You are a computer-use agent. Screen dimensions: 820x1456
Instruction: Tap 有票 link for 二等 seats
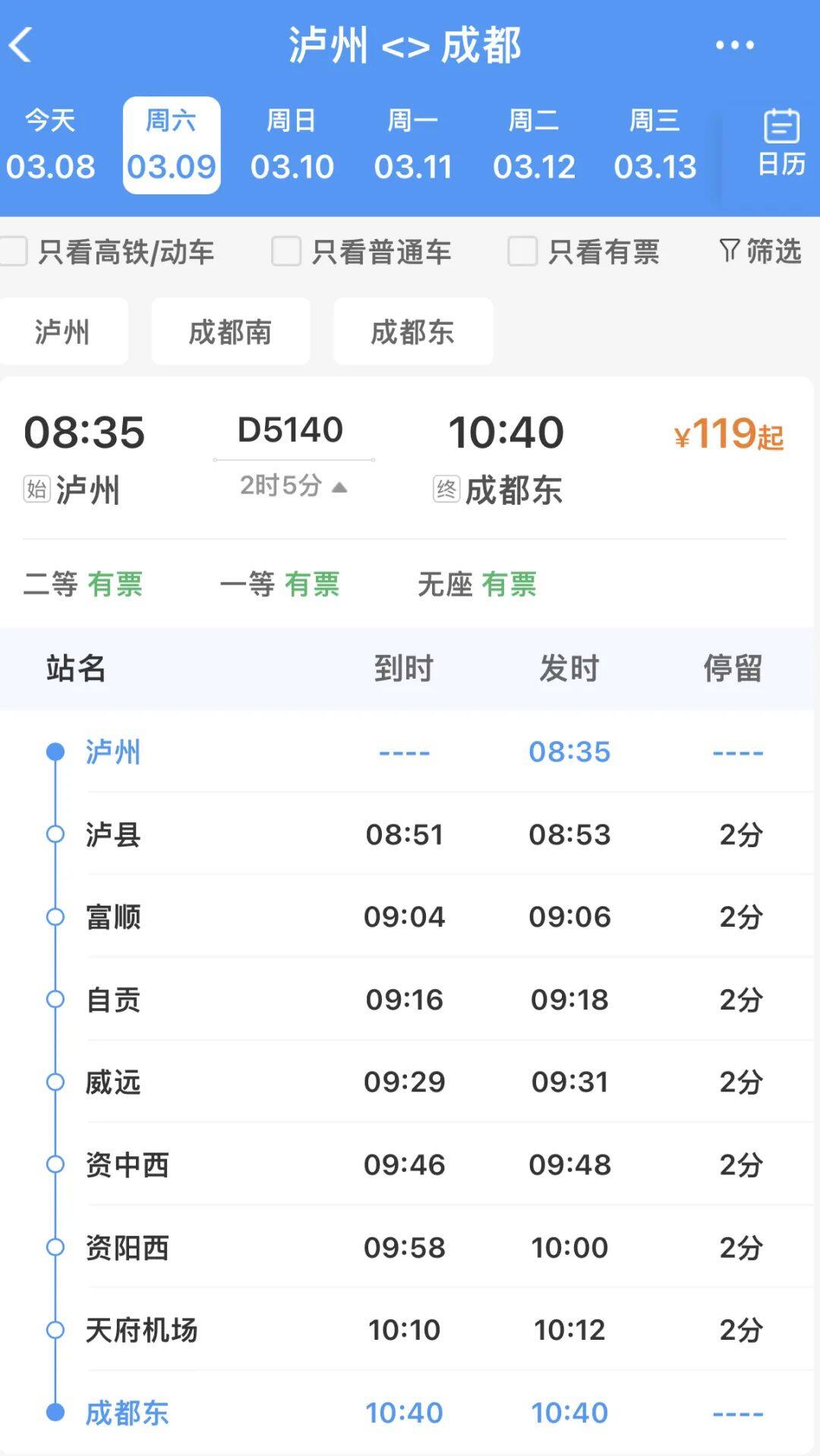pyautogui.click(x=117, y=585)
